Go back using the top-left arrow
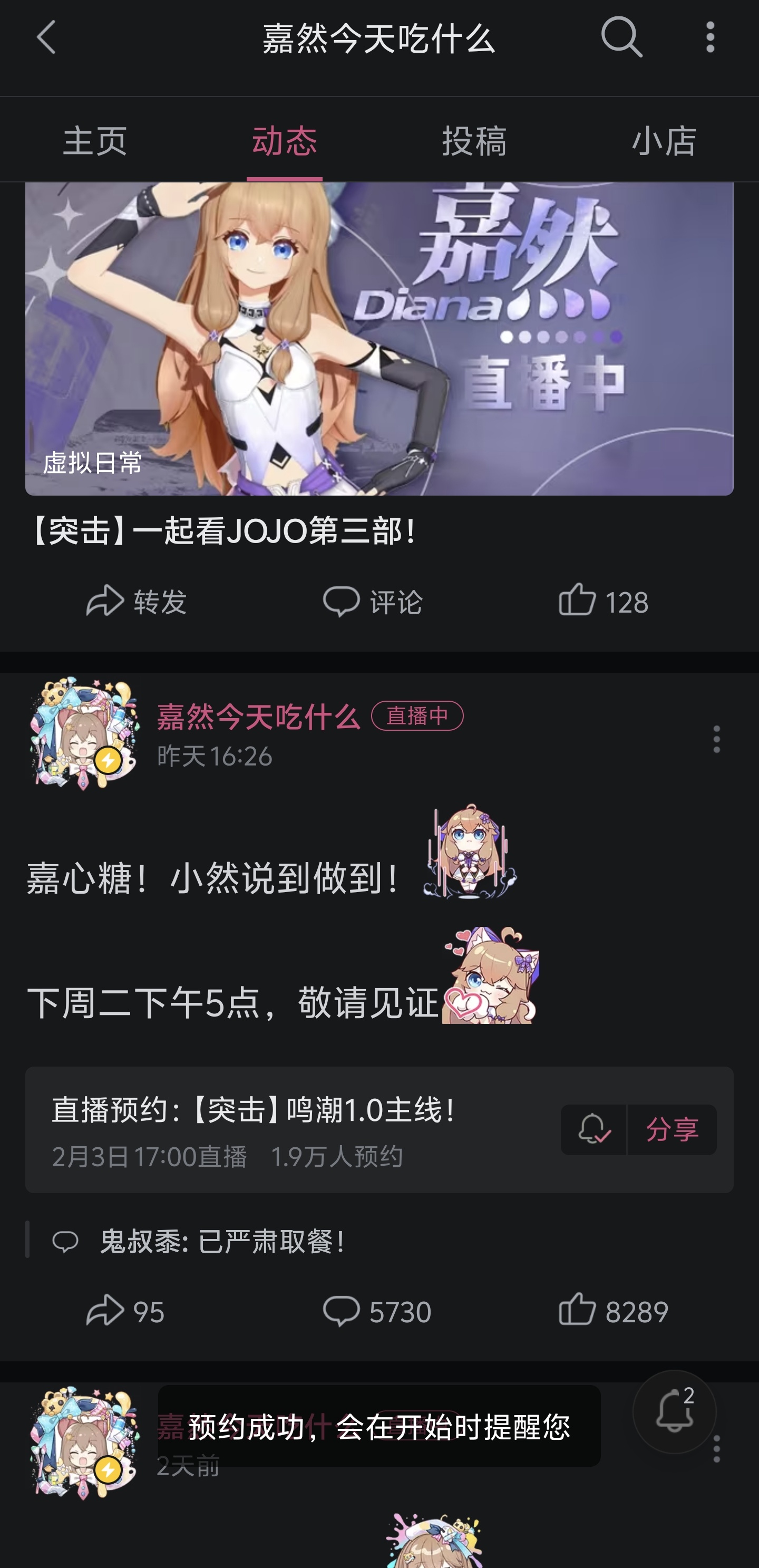 [46, 38]
